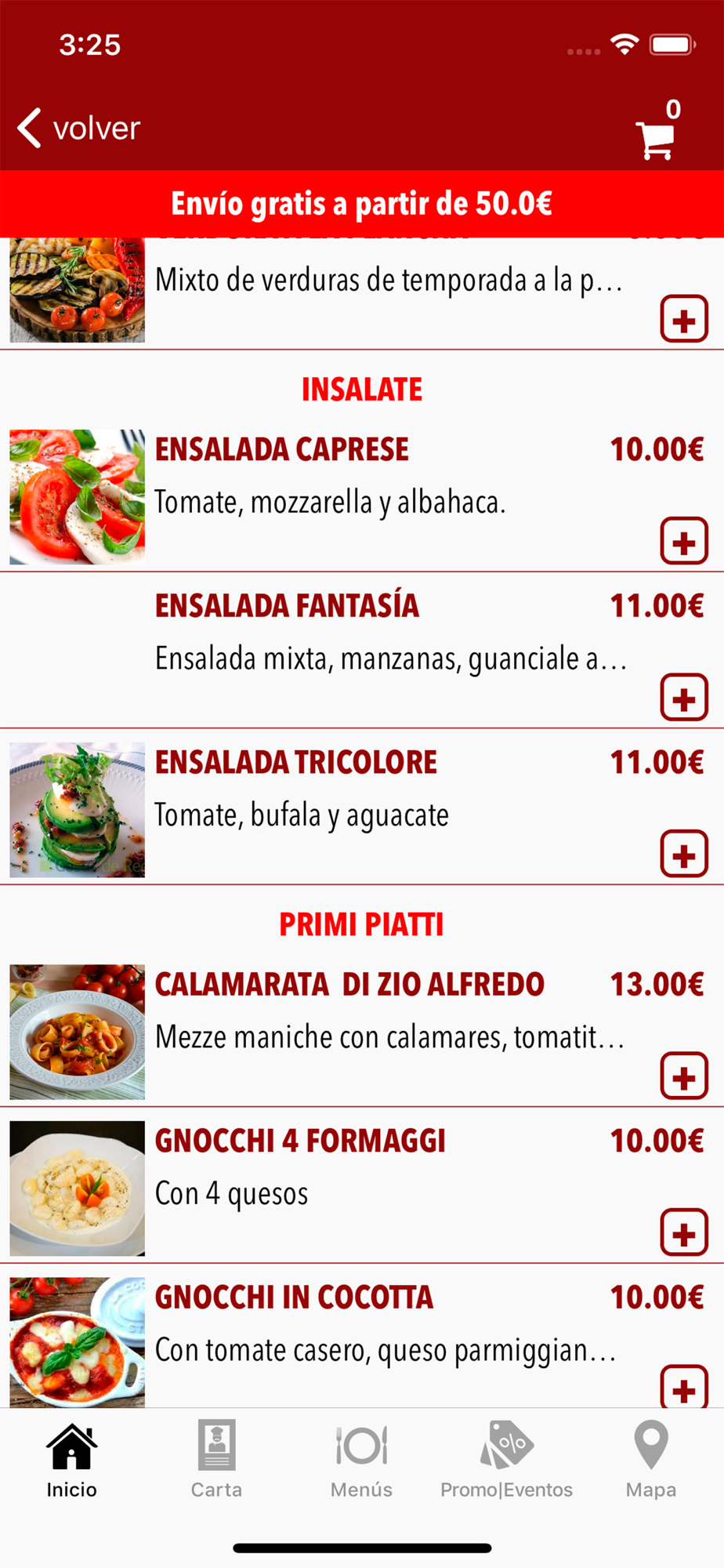
Task: Switch to the Inicio tab
Action: (x=72, y=1460)
